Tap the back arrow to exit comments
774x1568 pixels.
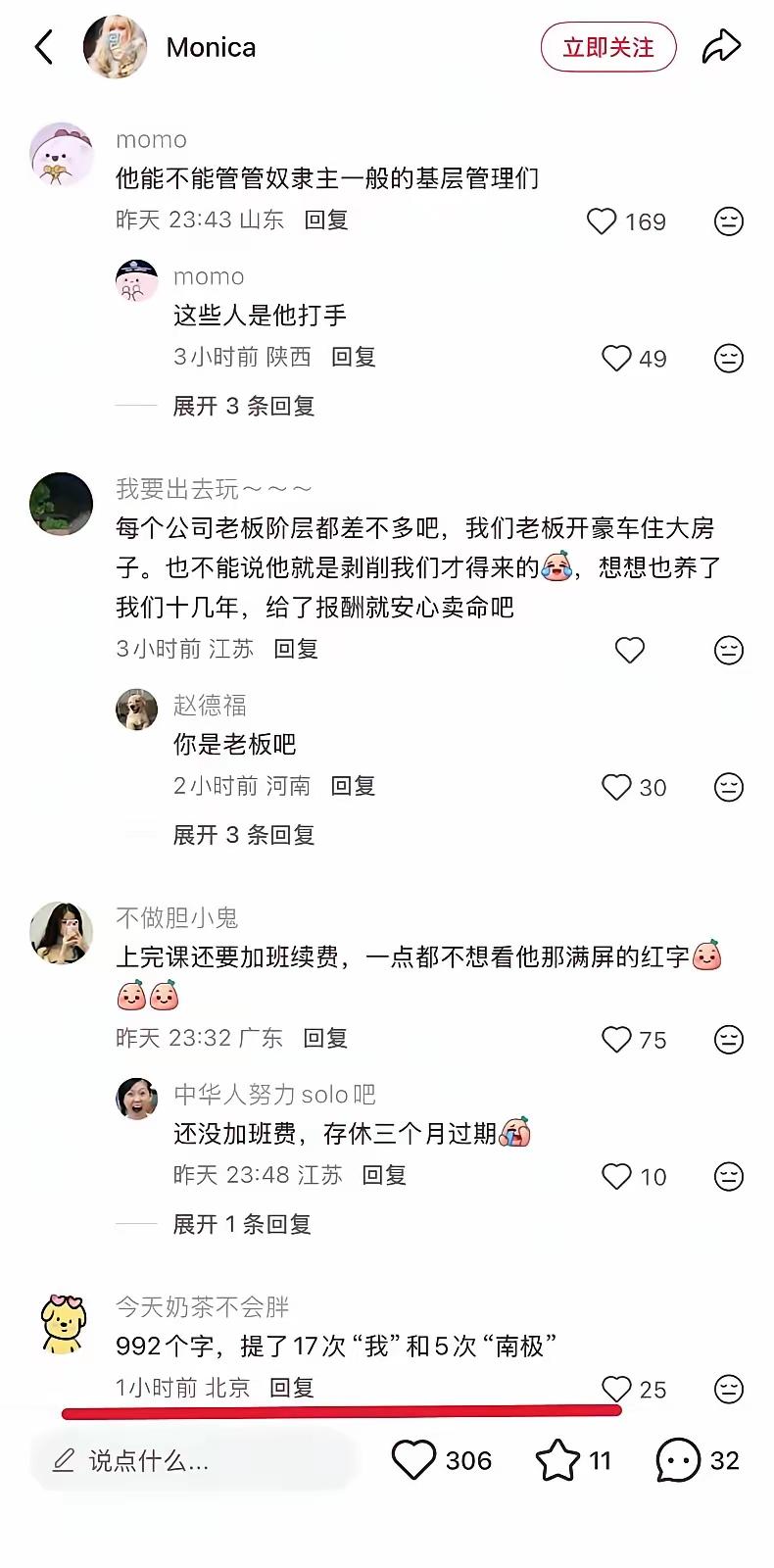point(44,46)
